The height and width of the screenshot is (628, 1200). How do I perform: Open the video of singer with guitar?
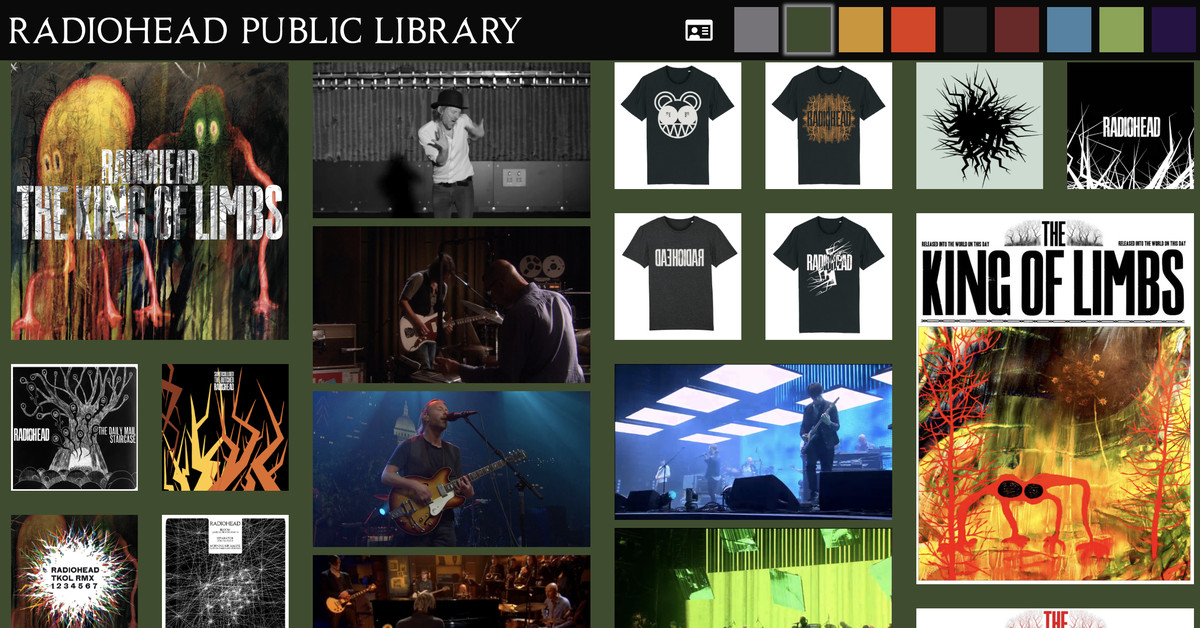pos(452,469)
